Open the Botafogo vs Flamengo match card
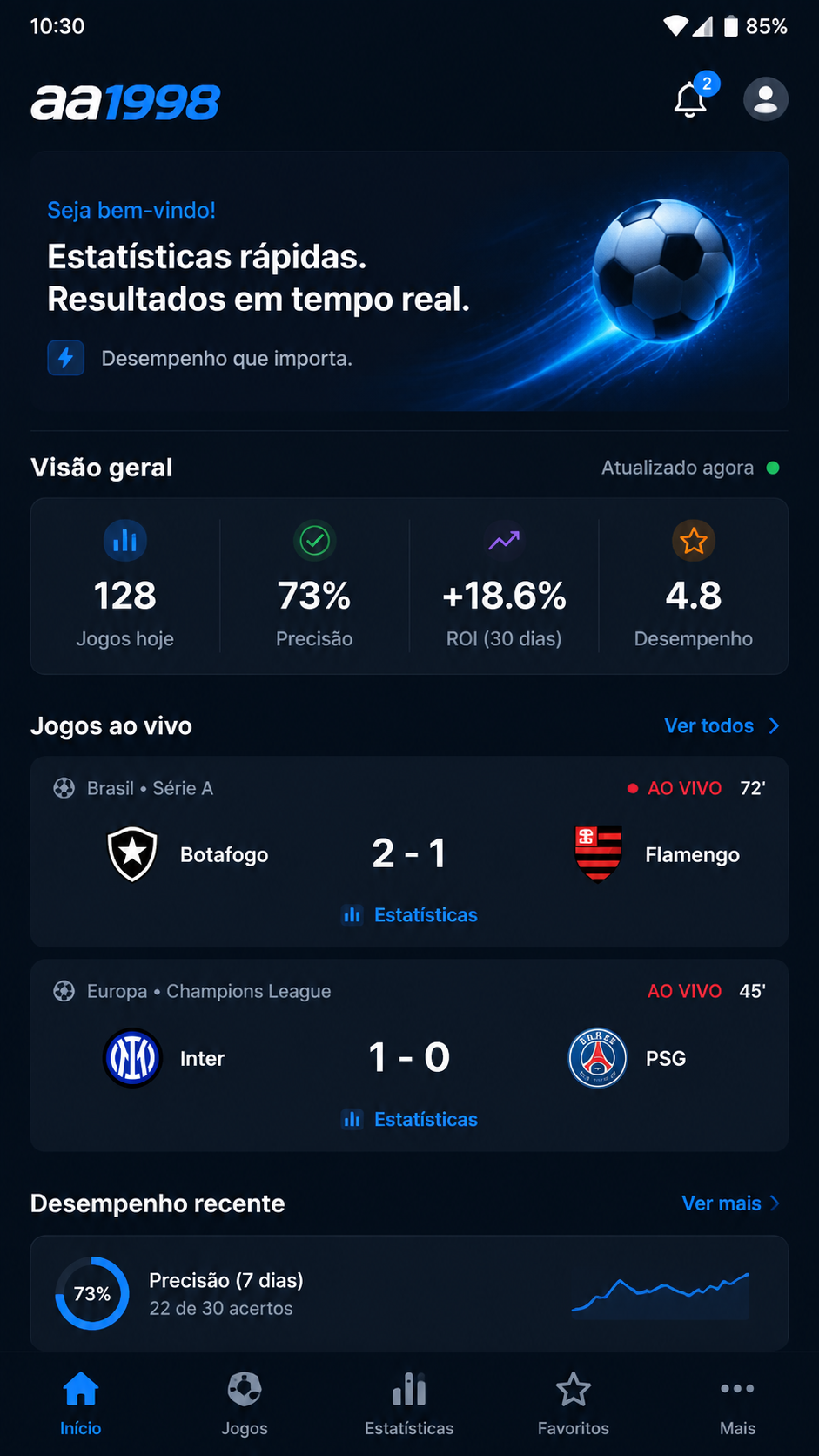819x1456 pixels. click(409, 852)
